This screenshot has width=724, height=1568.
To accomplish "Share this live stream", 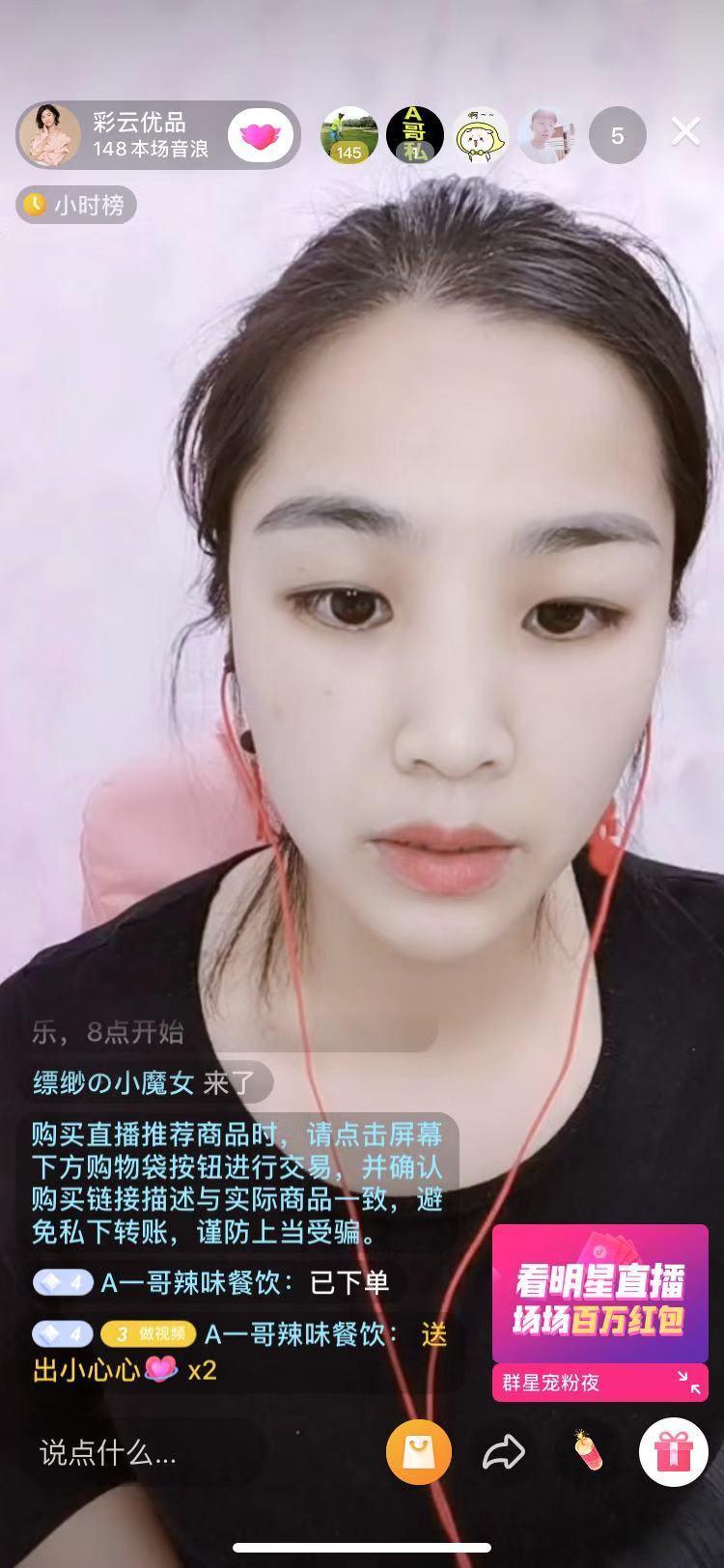I will tap(503, 1452).
